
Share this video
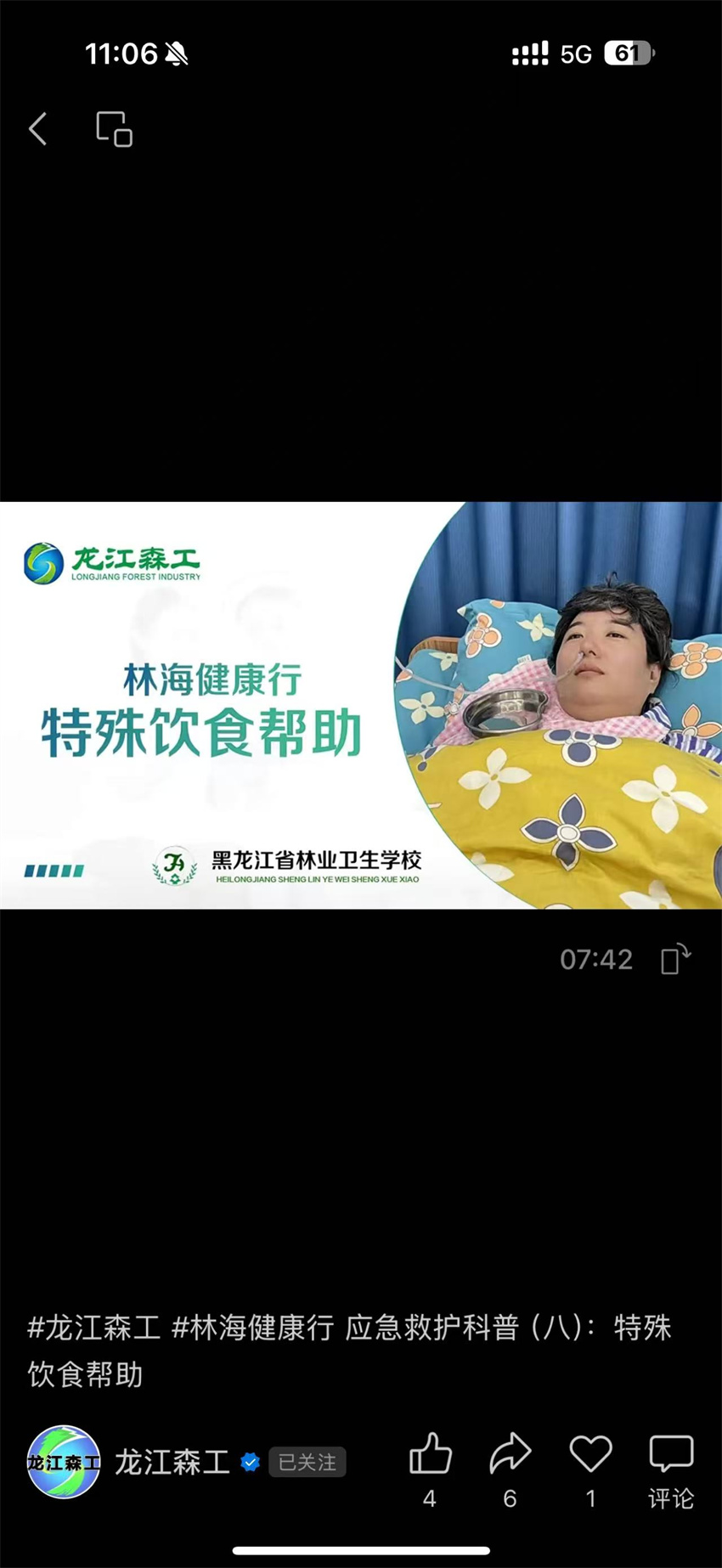[x=510, y=1469]
